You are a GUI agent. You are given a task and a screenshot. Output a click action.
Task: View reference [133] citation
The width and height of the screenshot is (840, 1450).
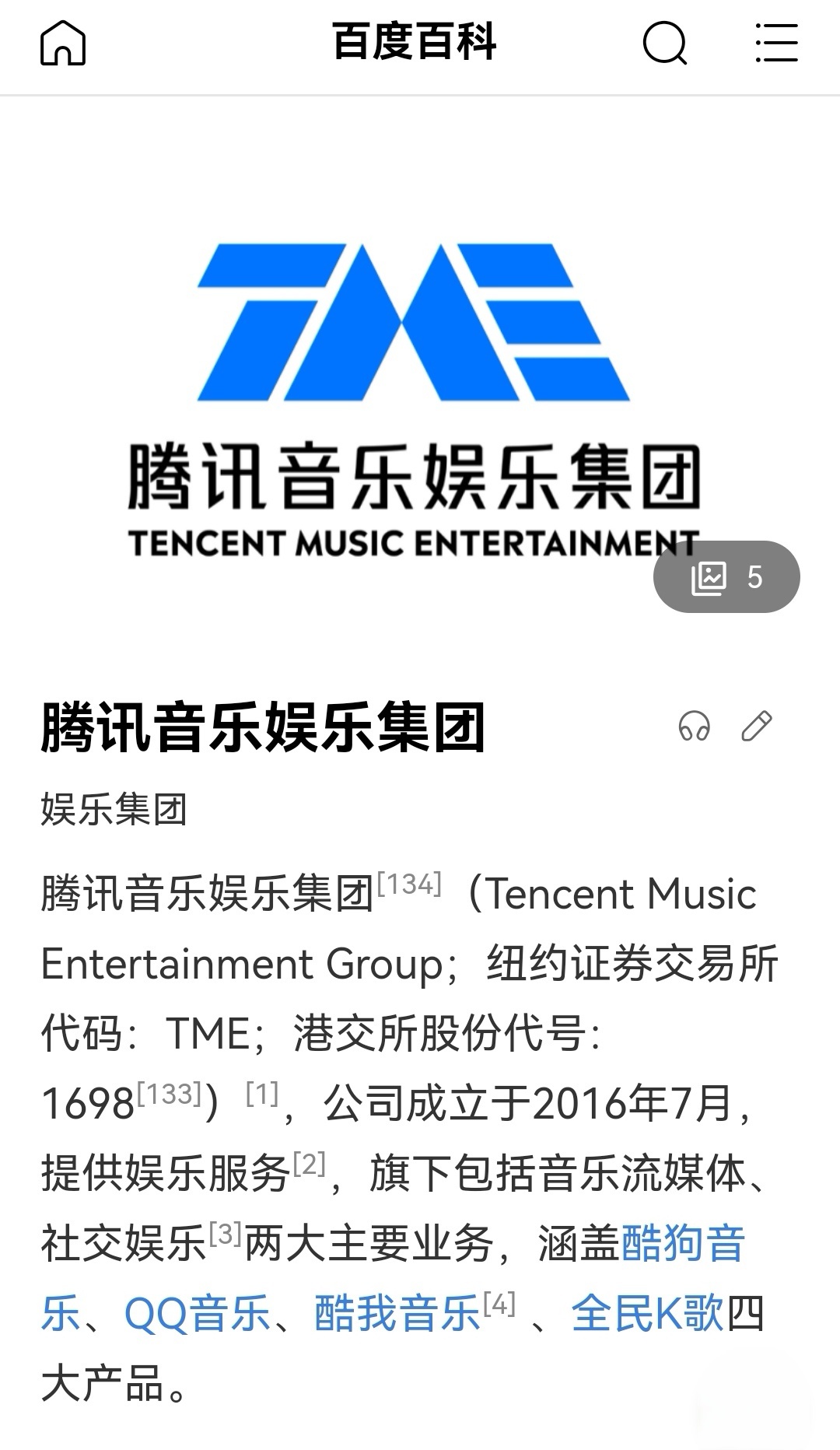coord(170,1095)
